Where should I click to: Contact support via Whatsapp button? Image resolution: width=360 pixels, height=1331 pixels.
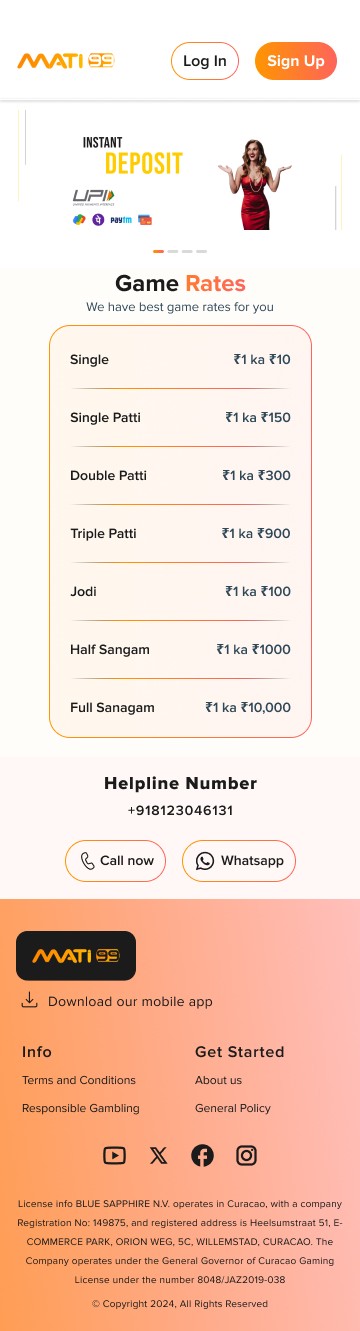point(239,861)
